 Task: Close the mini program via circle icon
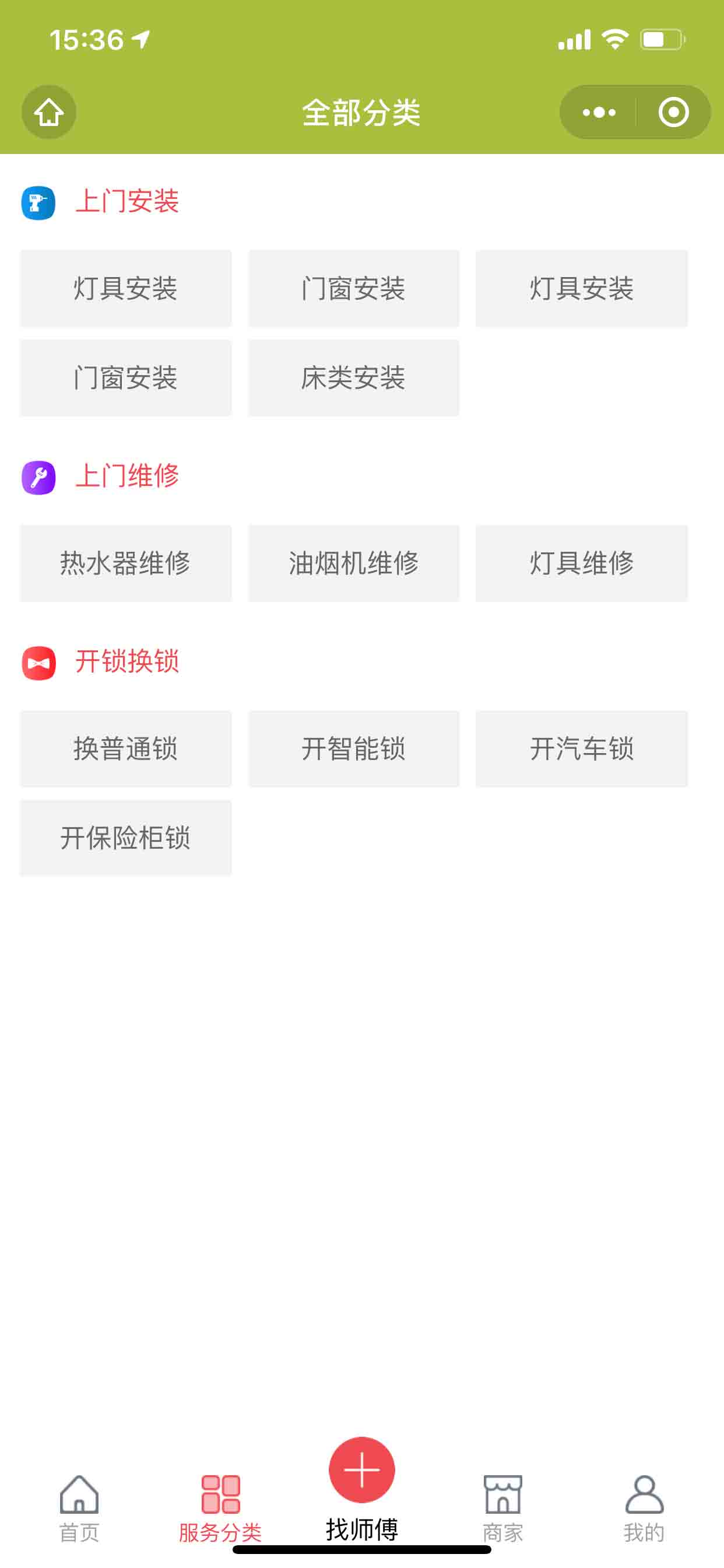click(x=673, y=112)
